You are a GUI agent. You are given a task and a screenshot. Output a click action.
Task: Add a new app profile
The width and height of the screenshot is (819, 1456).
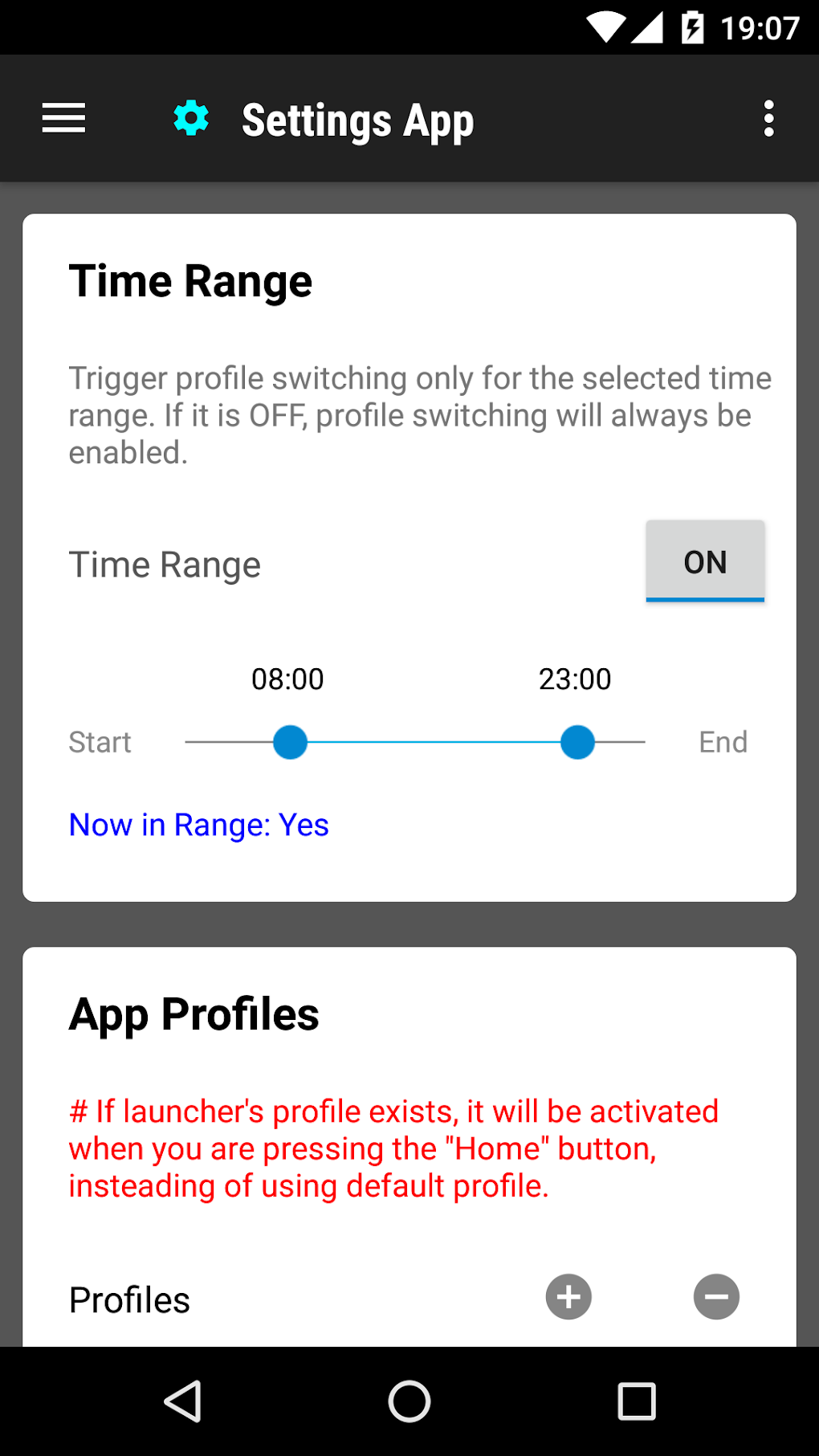pos(568,1297)
